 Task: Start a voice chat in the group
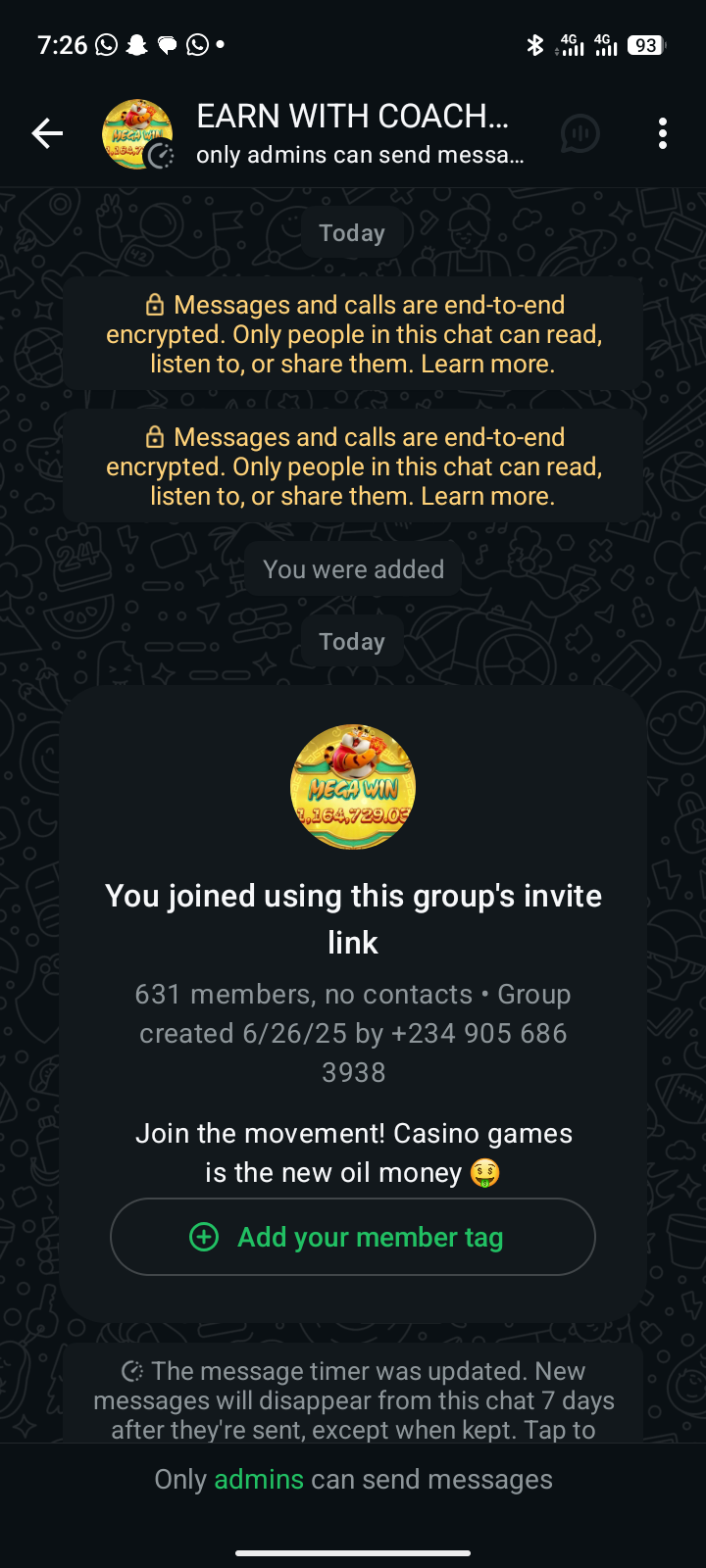click(x=580, y=133)
